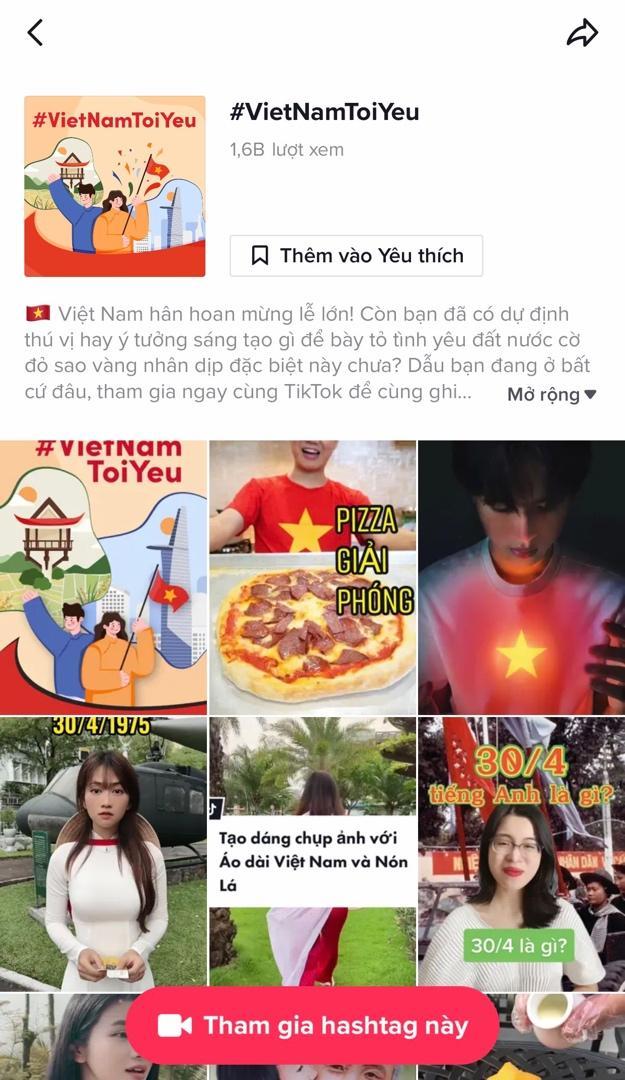This screenshot has width=625, height=1080.
Task: Tap Tham gia hashtag này button
Action: click(312, 1025)
